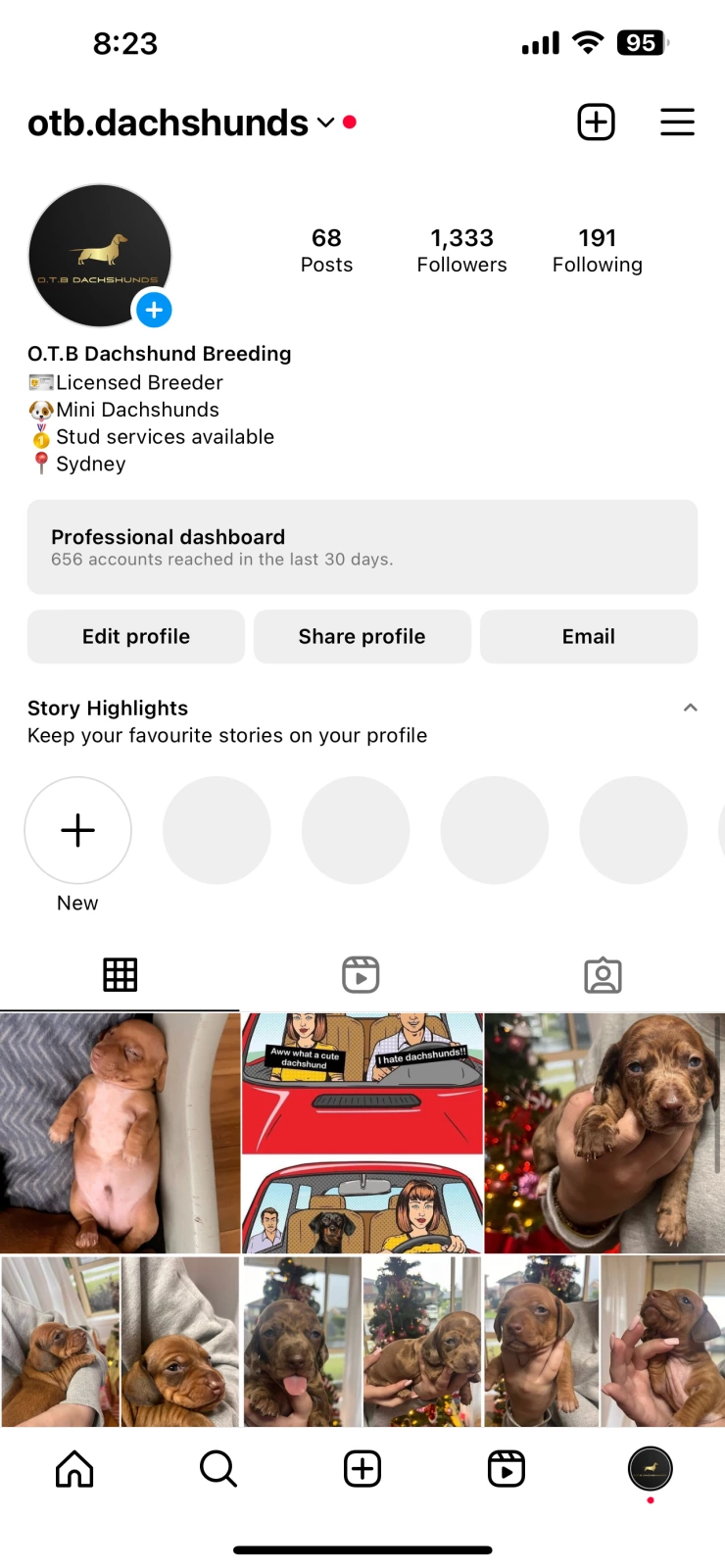Viewport: 725px width, 1568px height.
Task: Add a story via profile picture plus
Action: tap(154, 311)
